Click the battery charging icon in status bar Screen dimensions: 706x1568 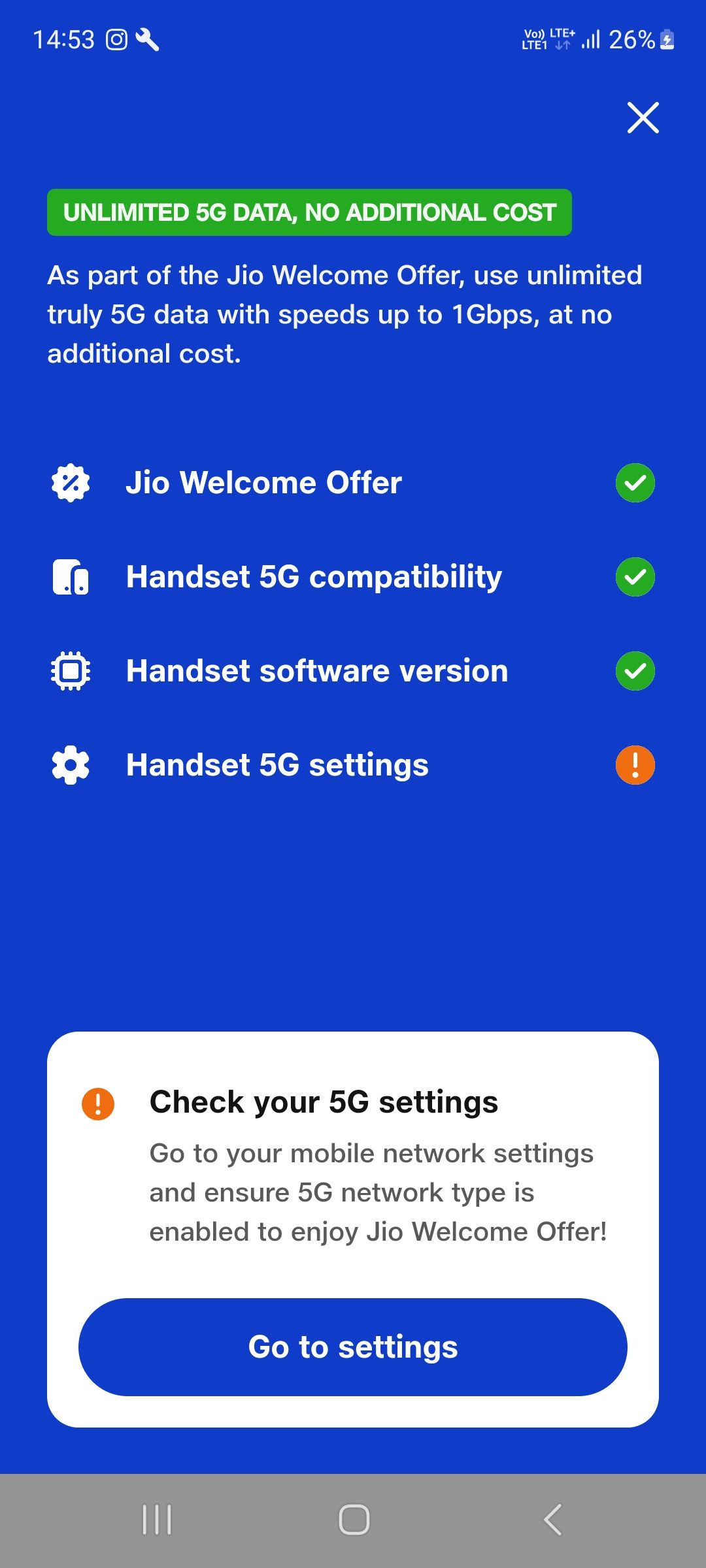pyautogui.click(x=665, y=41)
